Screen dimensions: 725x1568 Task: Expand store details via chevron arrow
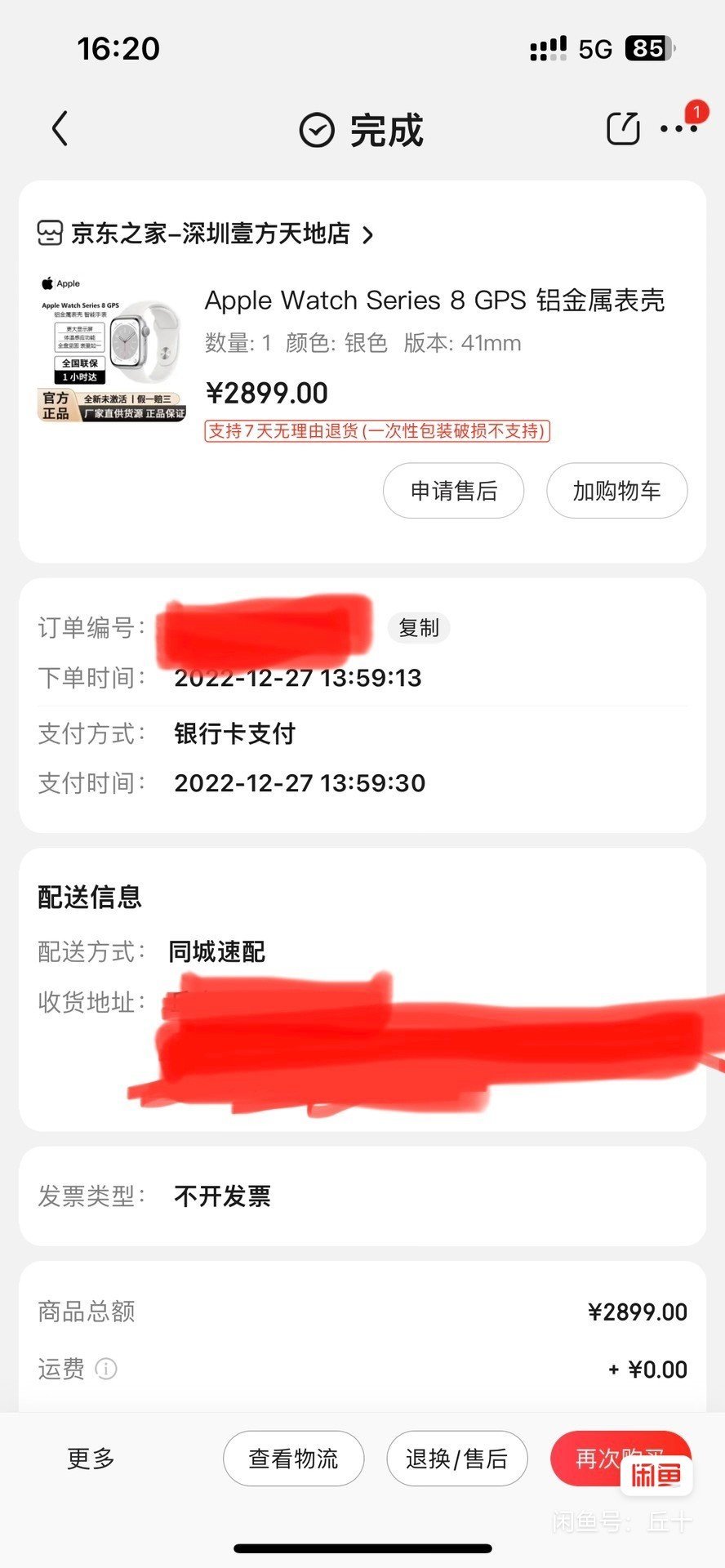[369, 234]
